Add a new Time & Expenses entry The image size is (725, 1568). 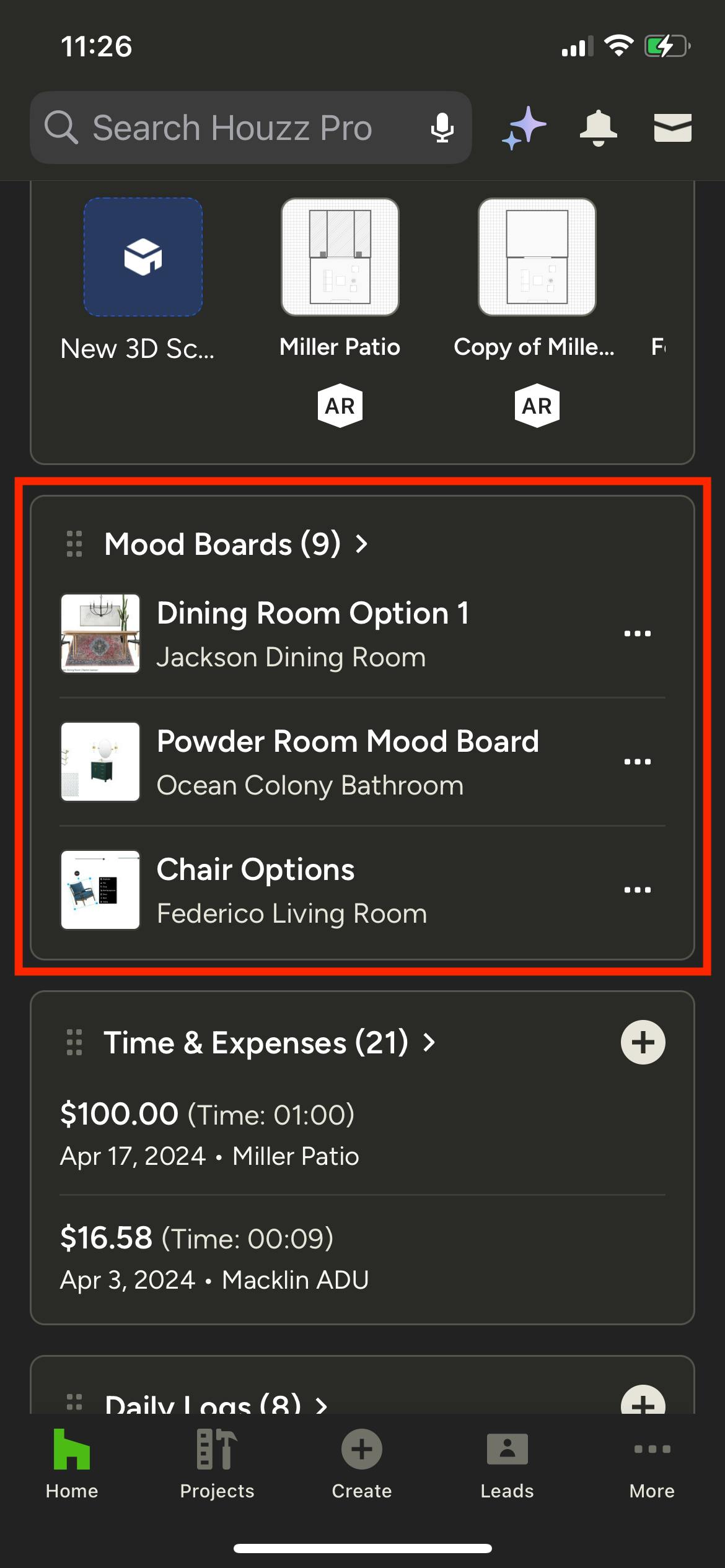tap(643, 1042)
